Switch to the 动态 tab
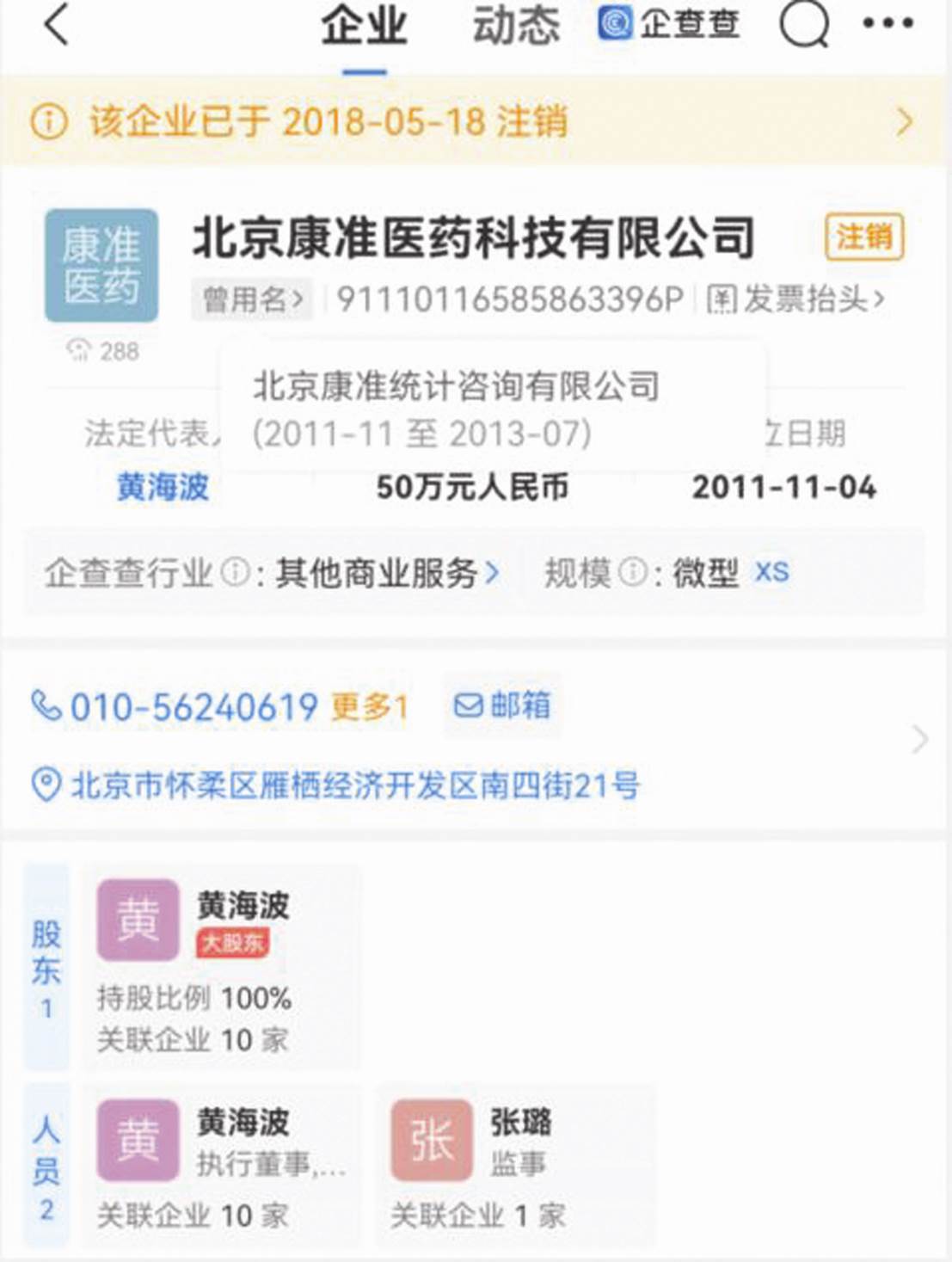Screen dimensions: 952x1262 516,26
